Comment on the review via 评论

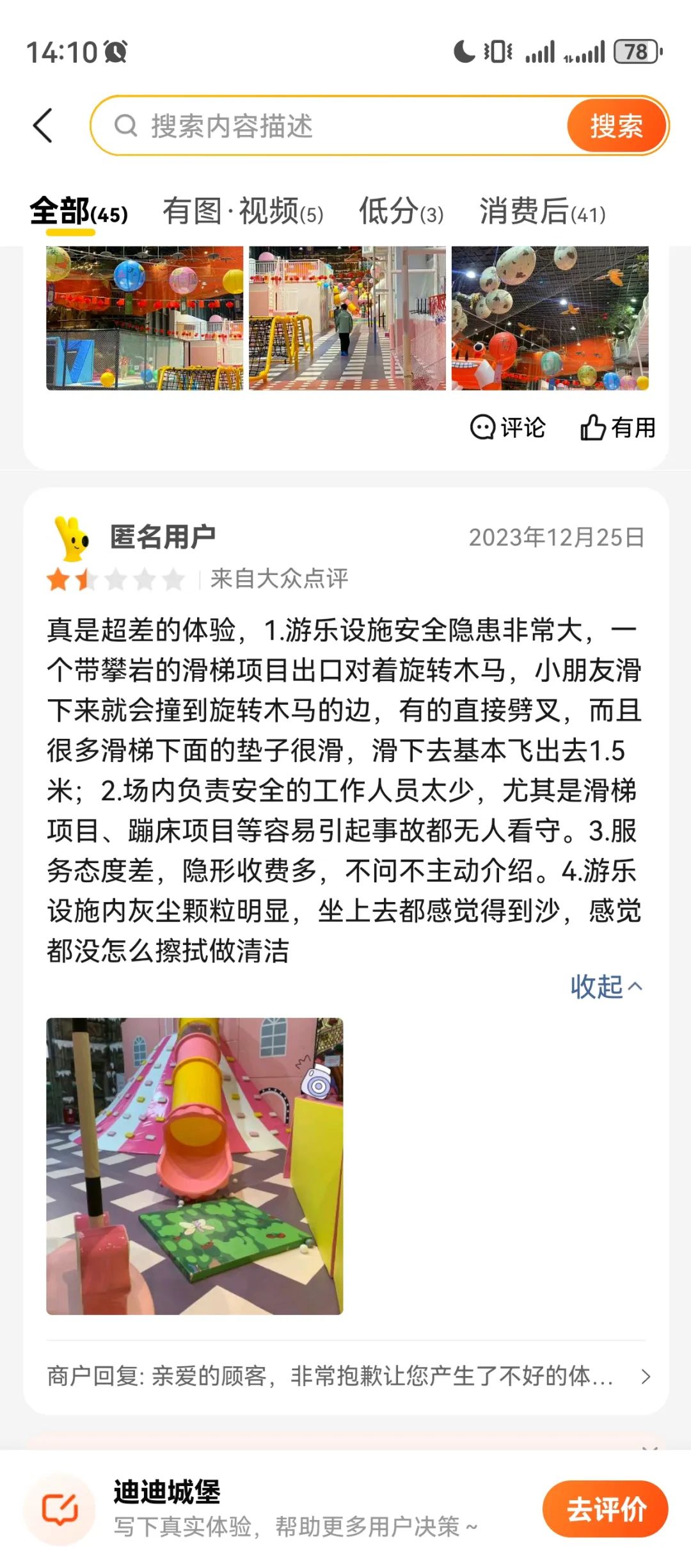(508, 427)
